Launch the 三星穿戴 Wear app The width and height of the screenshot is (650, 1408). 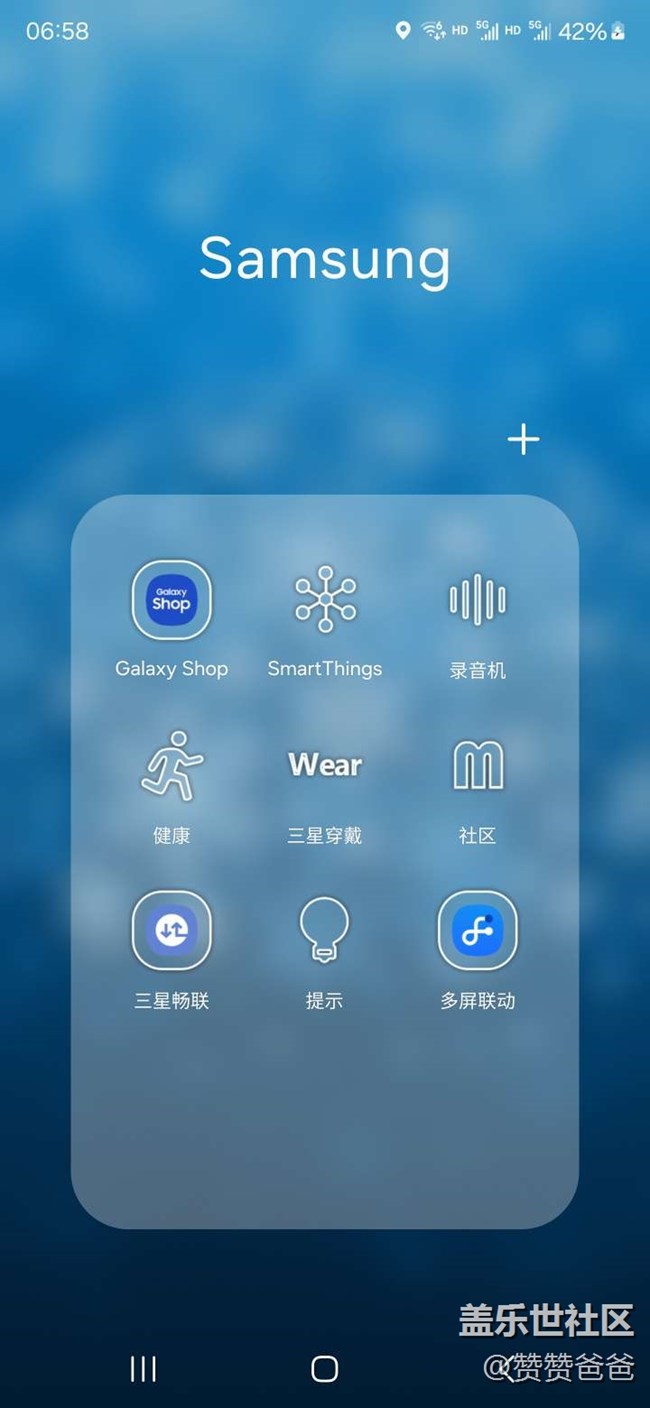pyautogui.click(x=324, y=767)
